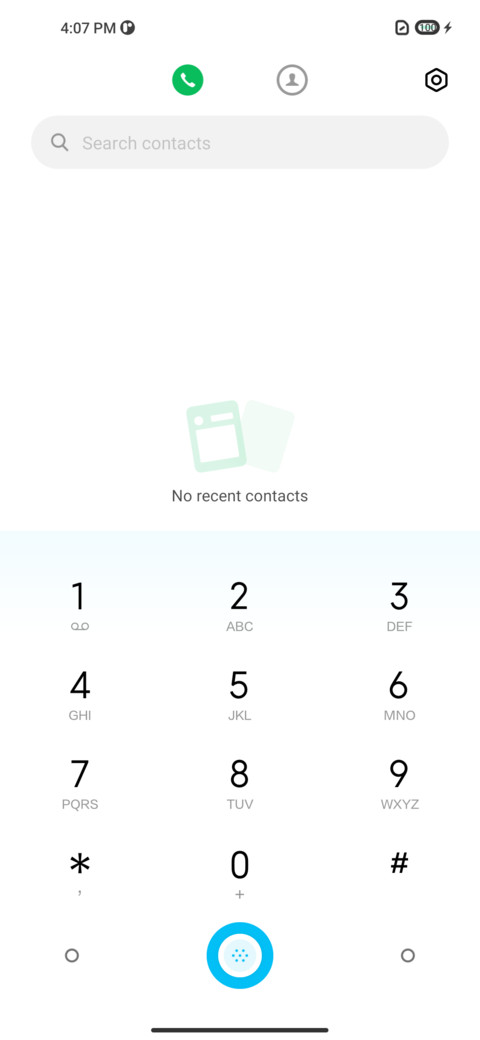Enter the asterisk star key

(x=80, y=874)
